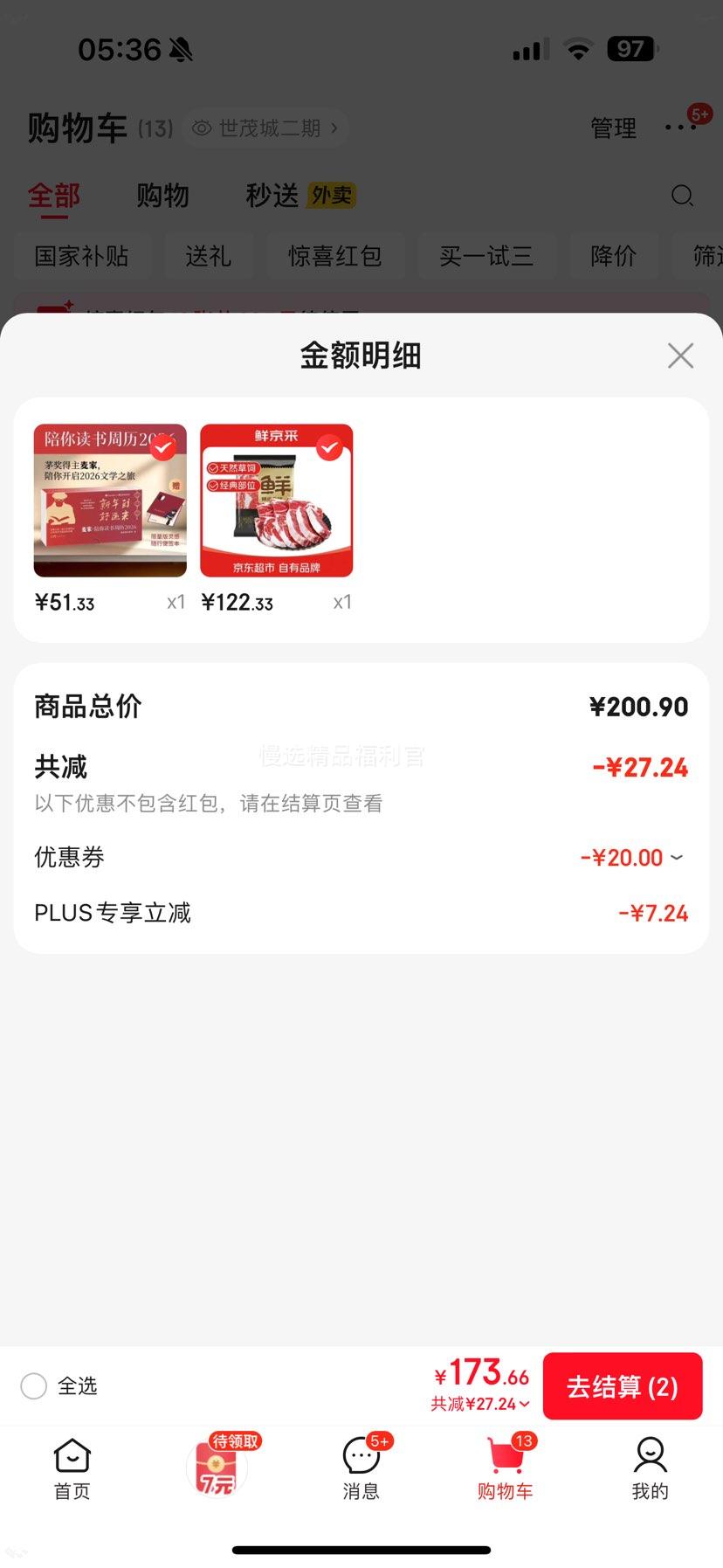Select the 全选 radio button

(x=33, y=1386)
